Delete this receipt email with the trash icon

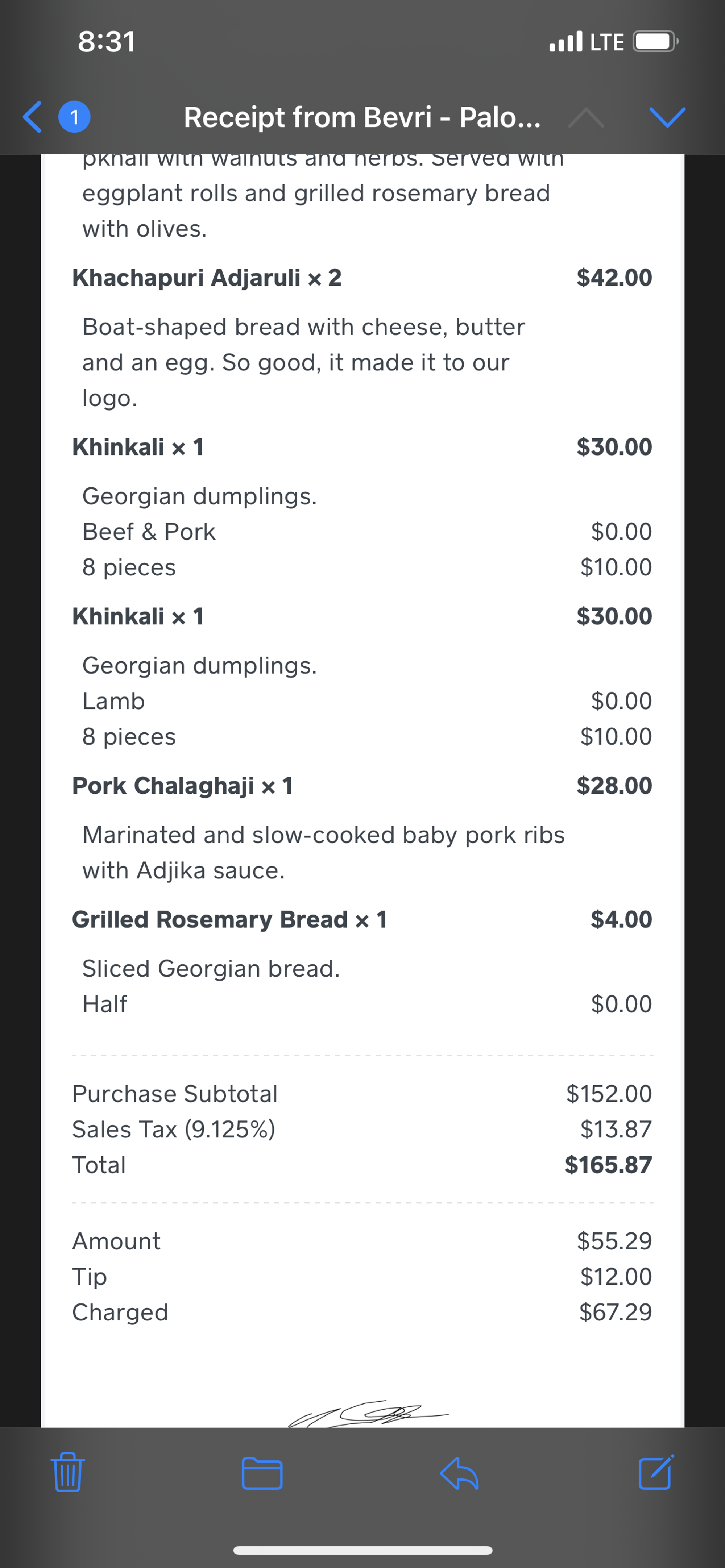67,1472
